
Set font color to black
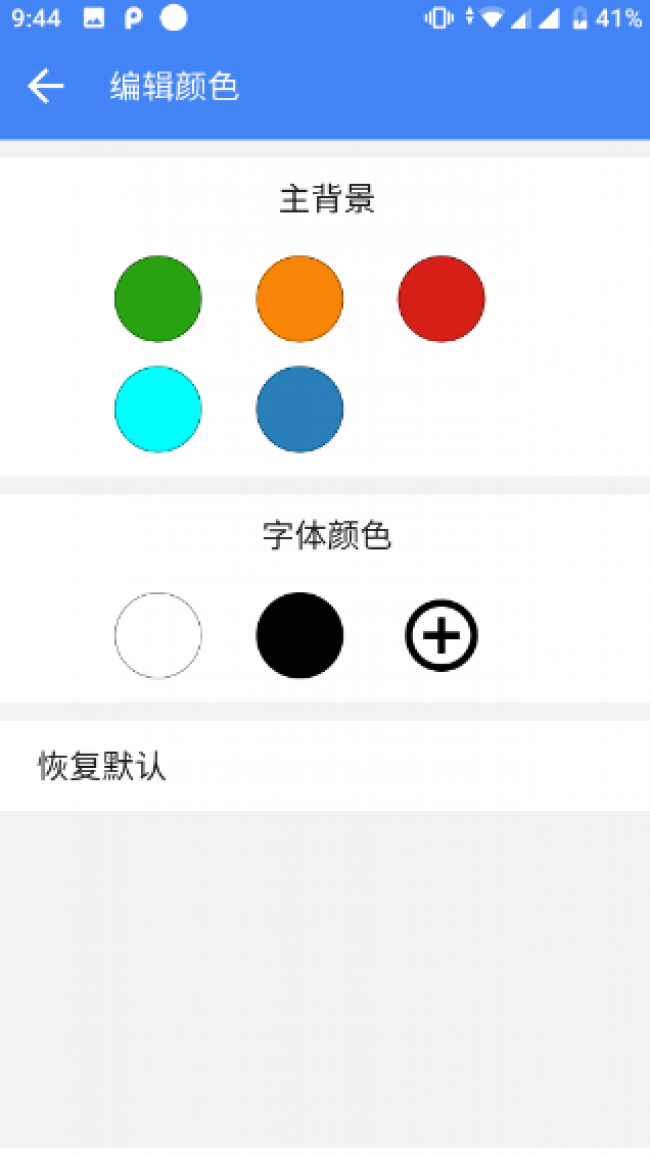(x=300, y=636)
